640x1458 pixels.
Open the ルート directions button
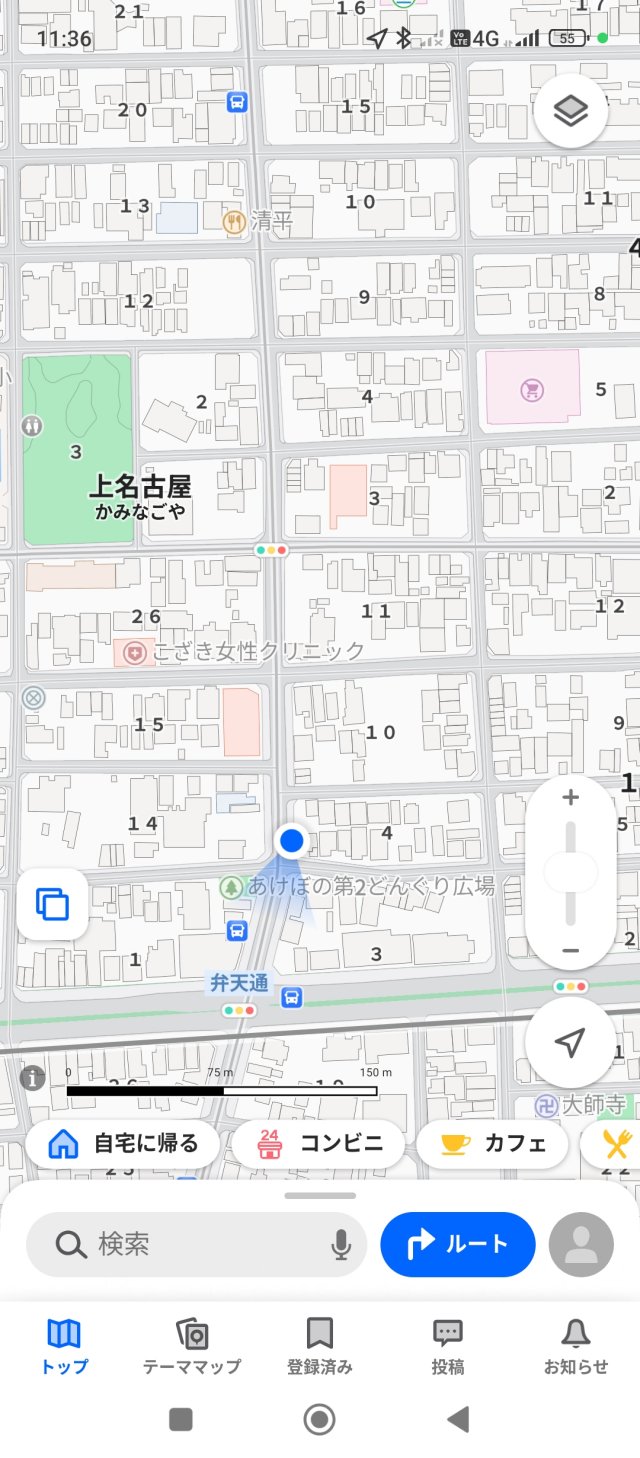coord(458,1244)
